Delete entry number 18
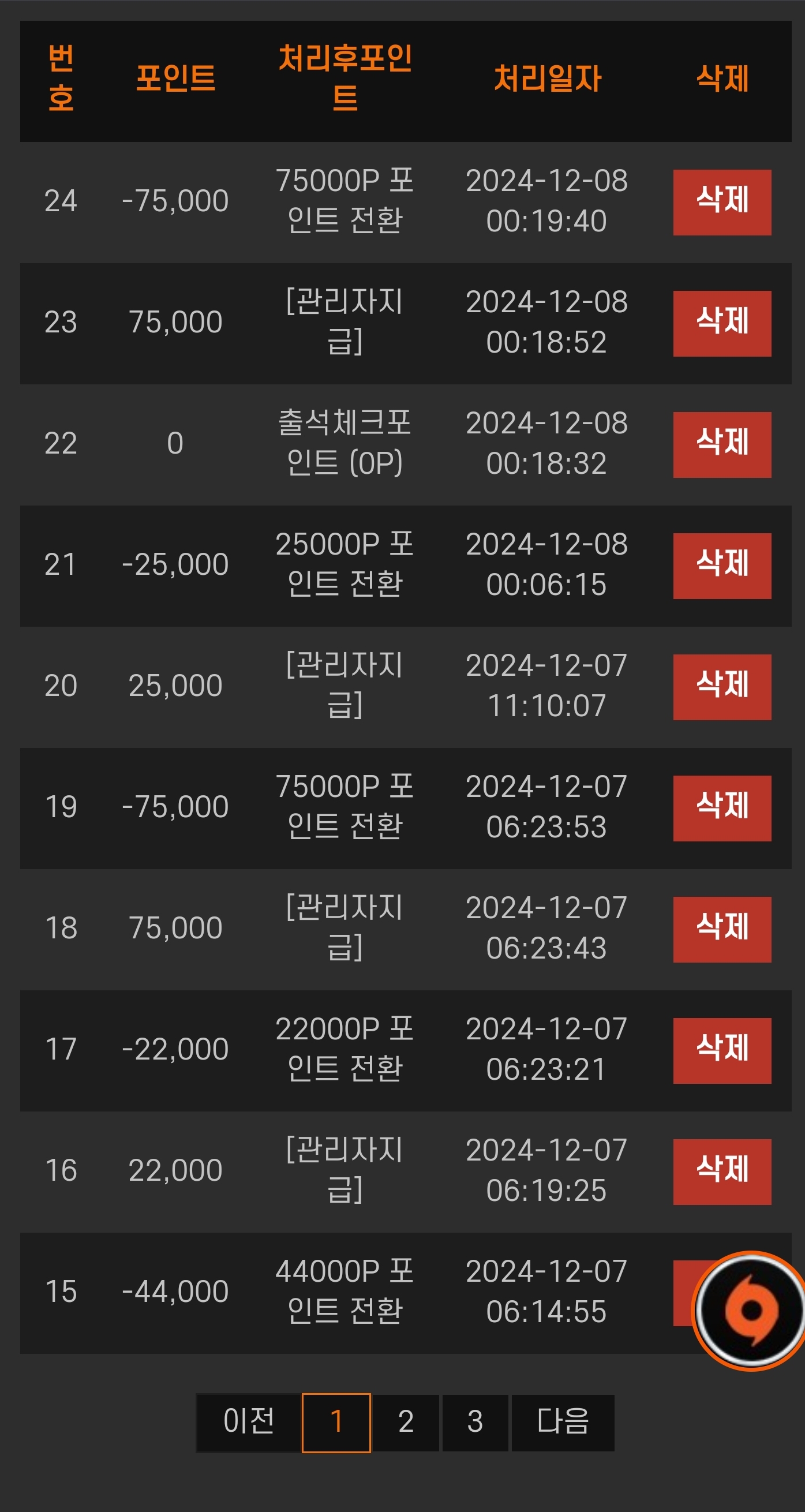Viewport: 805px width, 1512px height. pos(722,930)
